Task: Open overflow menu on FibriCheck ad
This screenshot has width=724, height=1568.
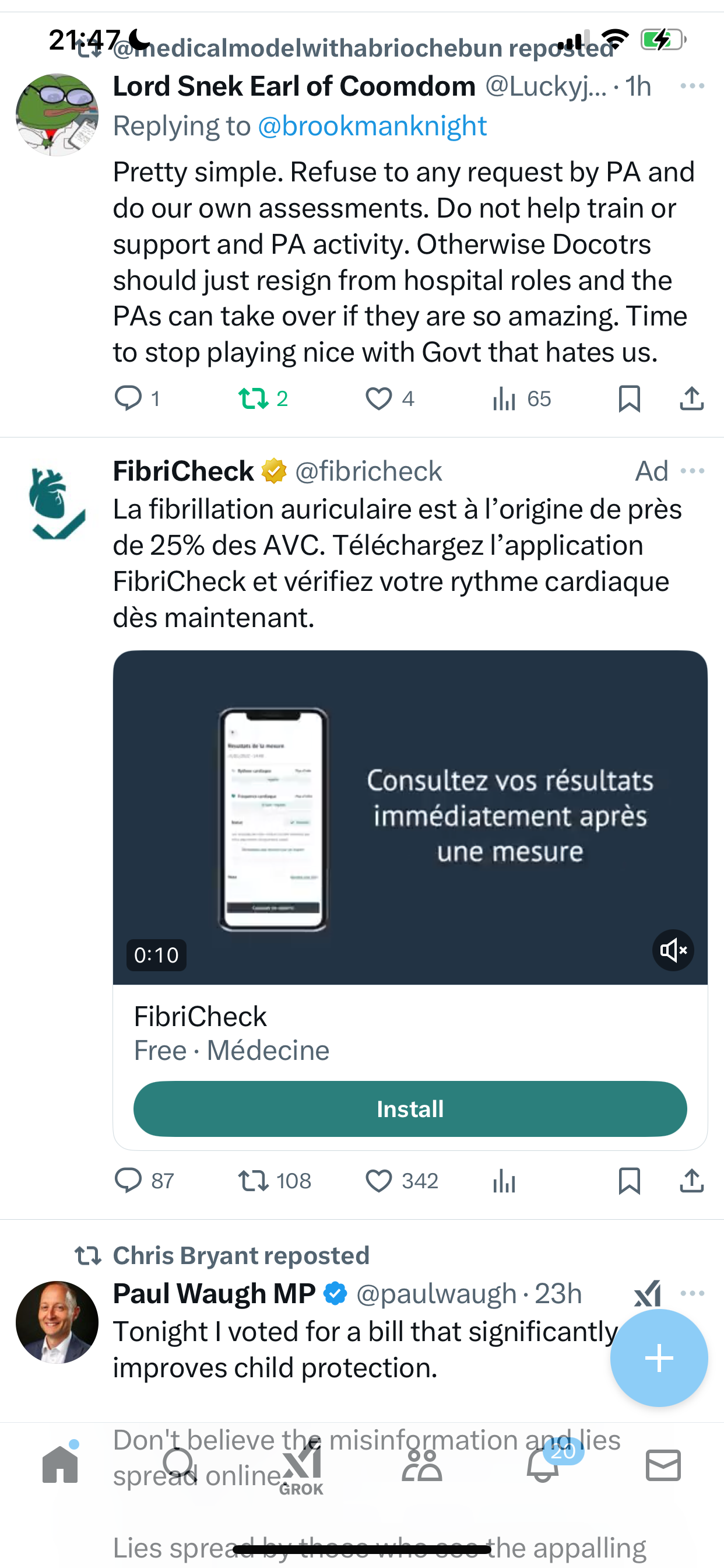Action: pyautogui.click(x=693, y=471)
